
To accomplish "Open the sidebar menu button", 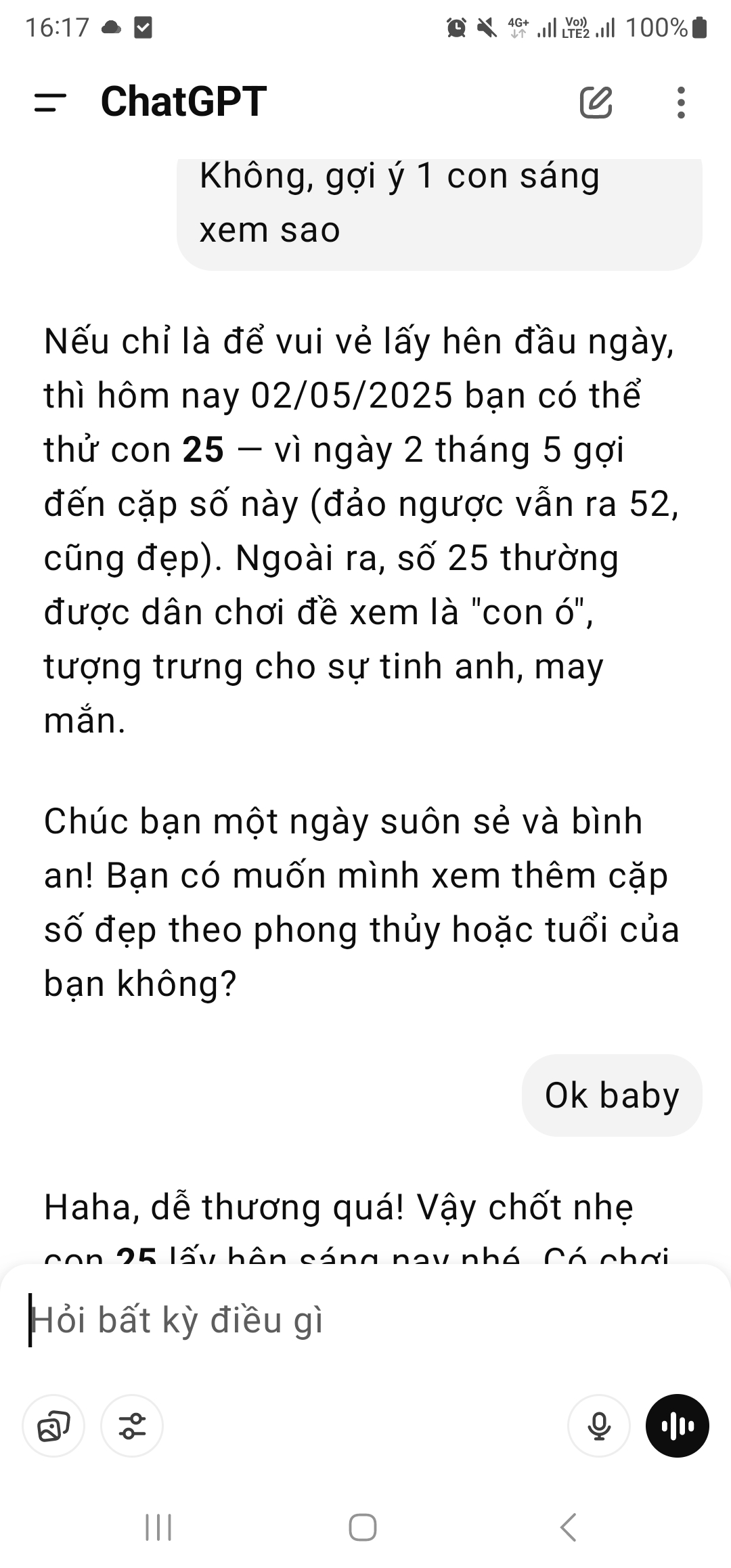I will [x=50, y=103].
